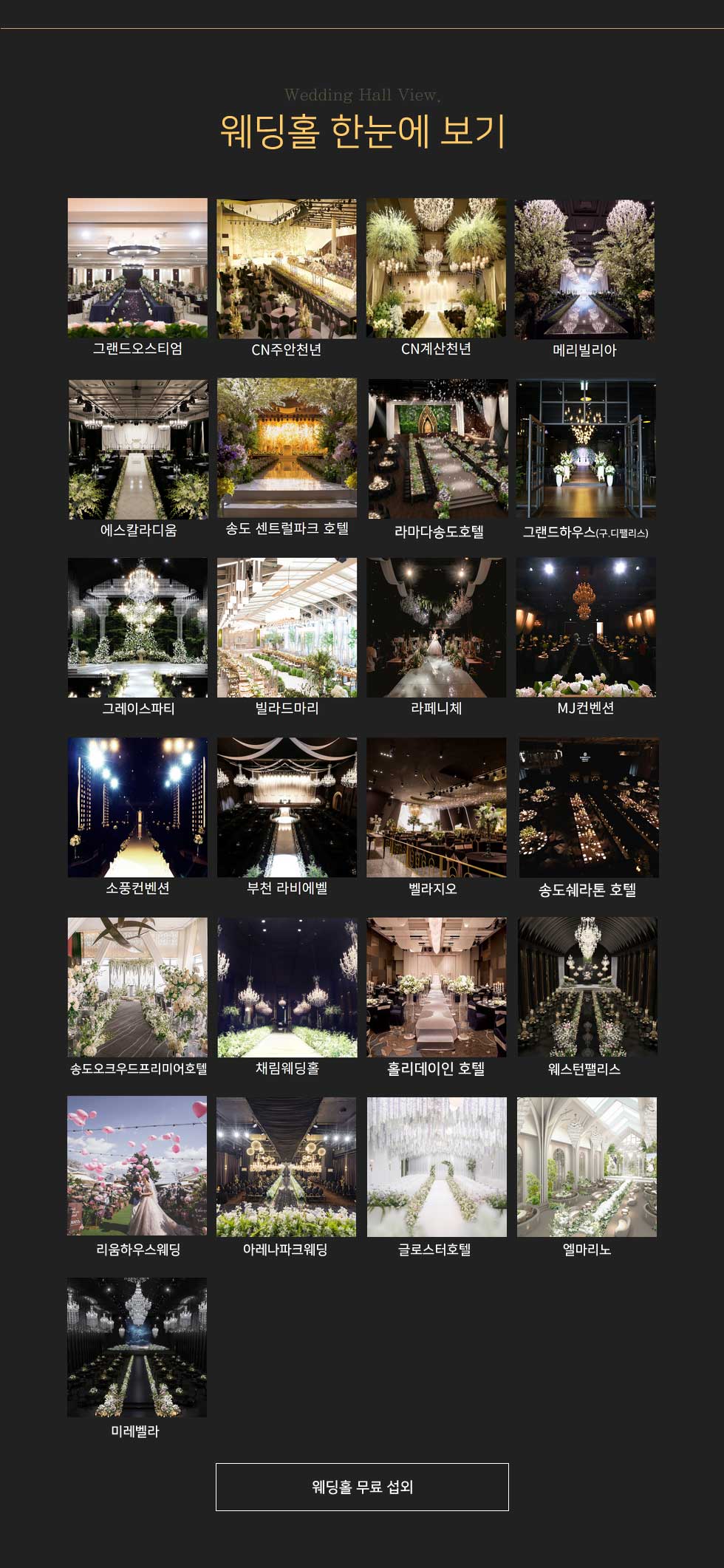Image resolution: width=724 pixels, height=1568 pixels.
Task: Open the MJ컨벤션 thumbnail
Action: (x=586, y=627)
